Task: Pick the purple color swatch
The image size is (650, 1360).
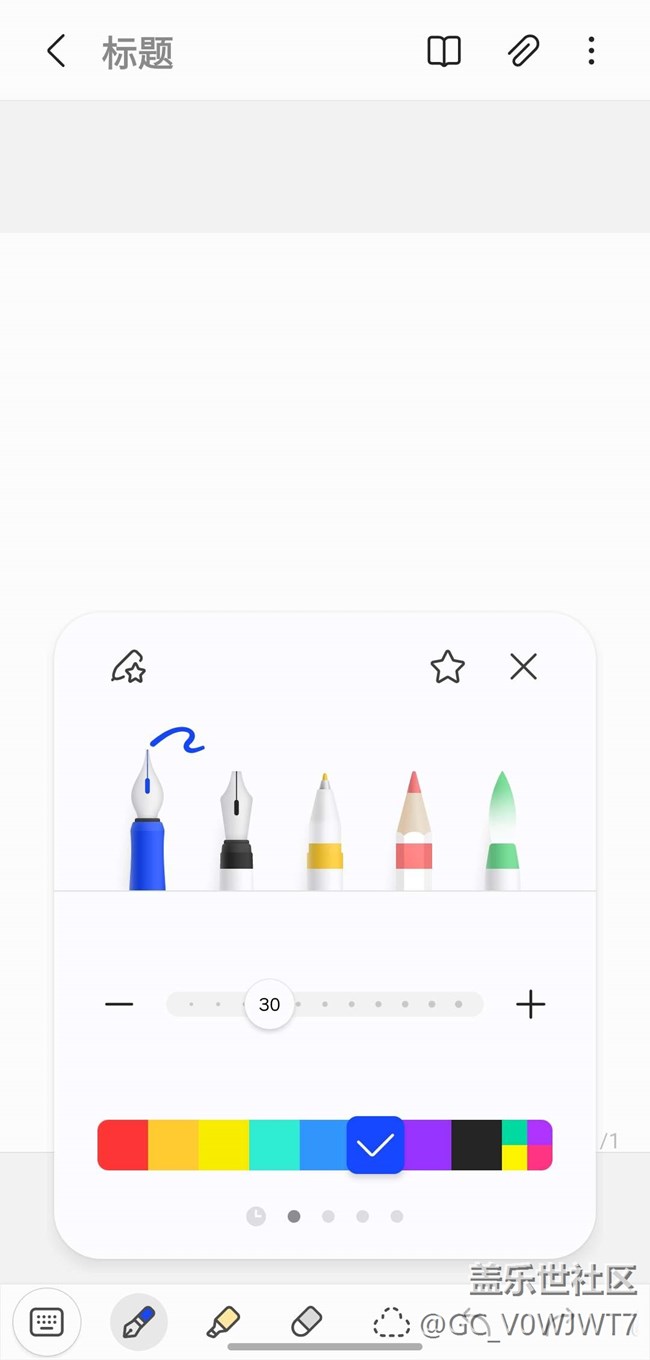Action: coord(428,1145)
